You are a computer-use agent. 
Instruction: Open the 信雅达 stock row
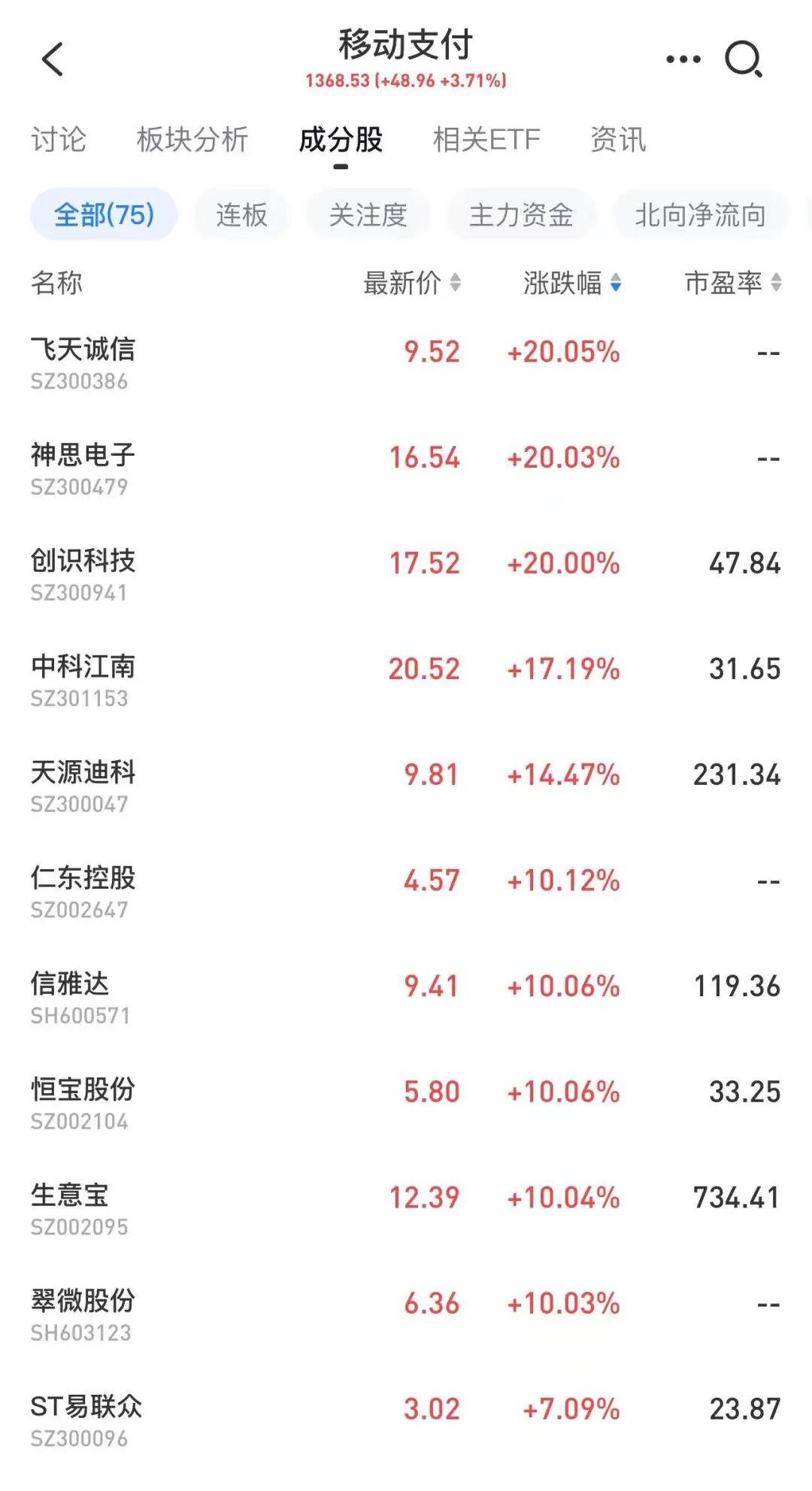406,999
